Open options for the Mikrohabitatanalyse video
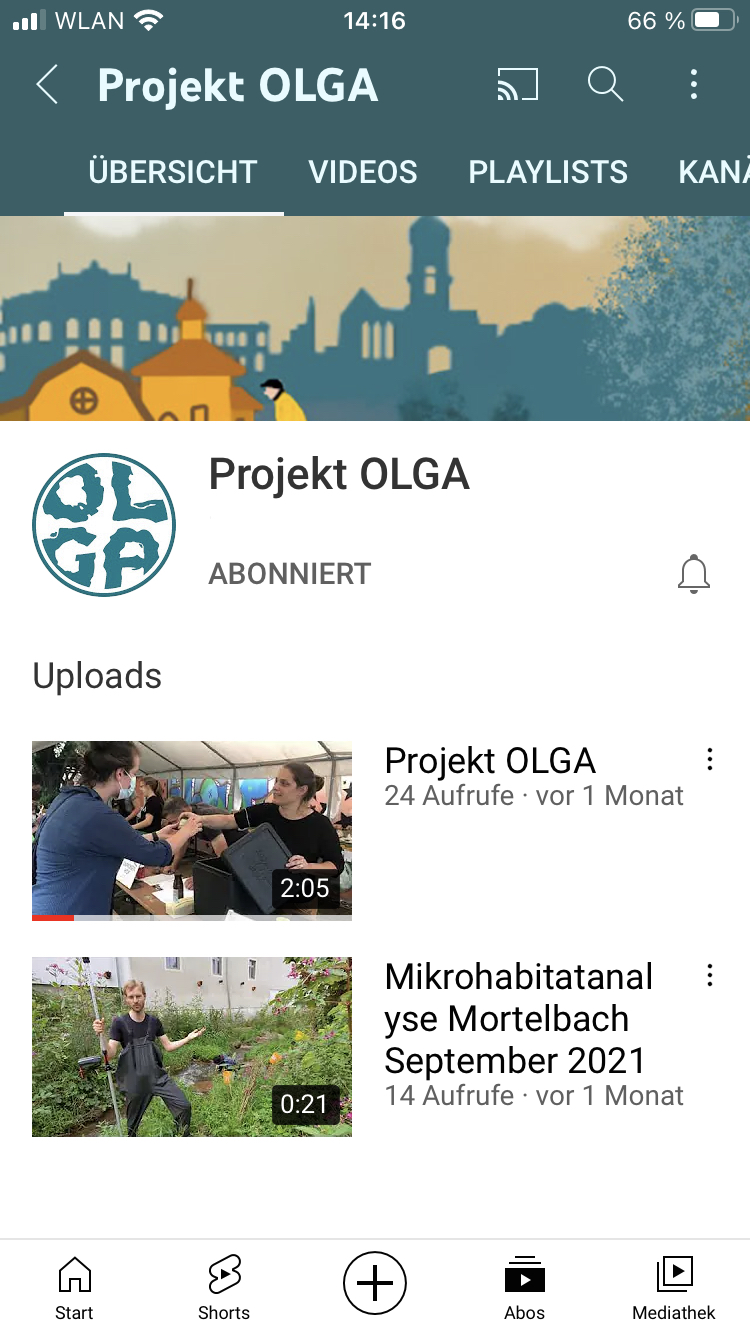This screenshot has height=1334, width=750. click(x=709, y=976)
